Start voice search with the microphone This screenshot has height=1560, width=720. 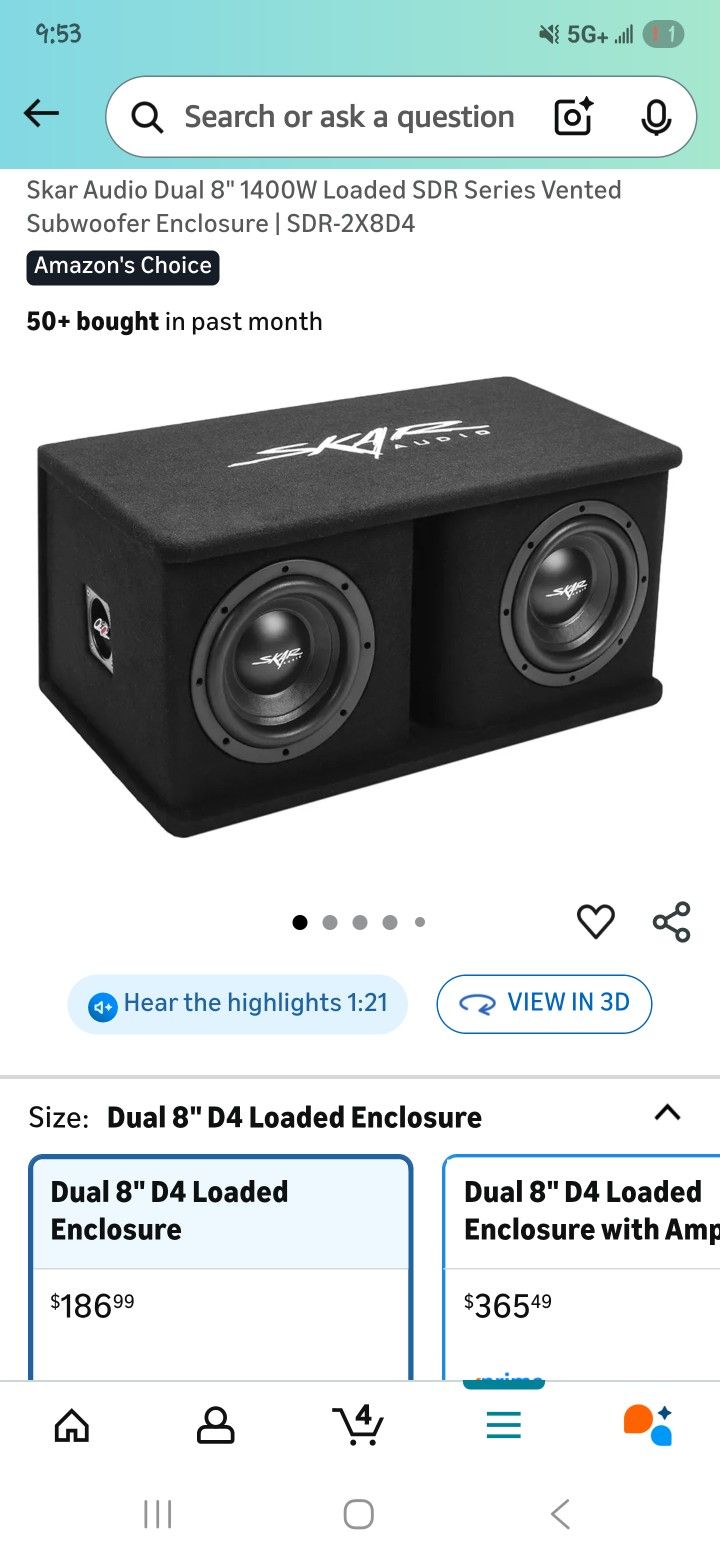656,117
